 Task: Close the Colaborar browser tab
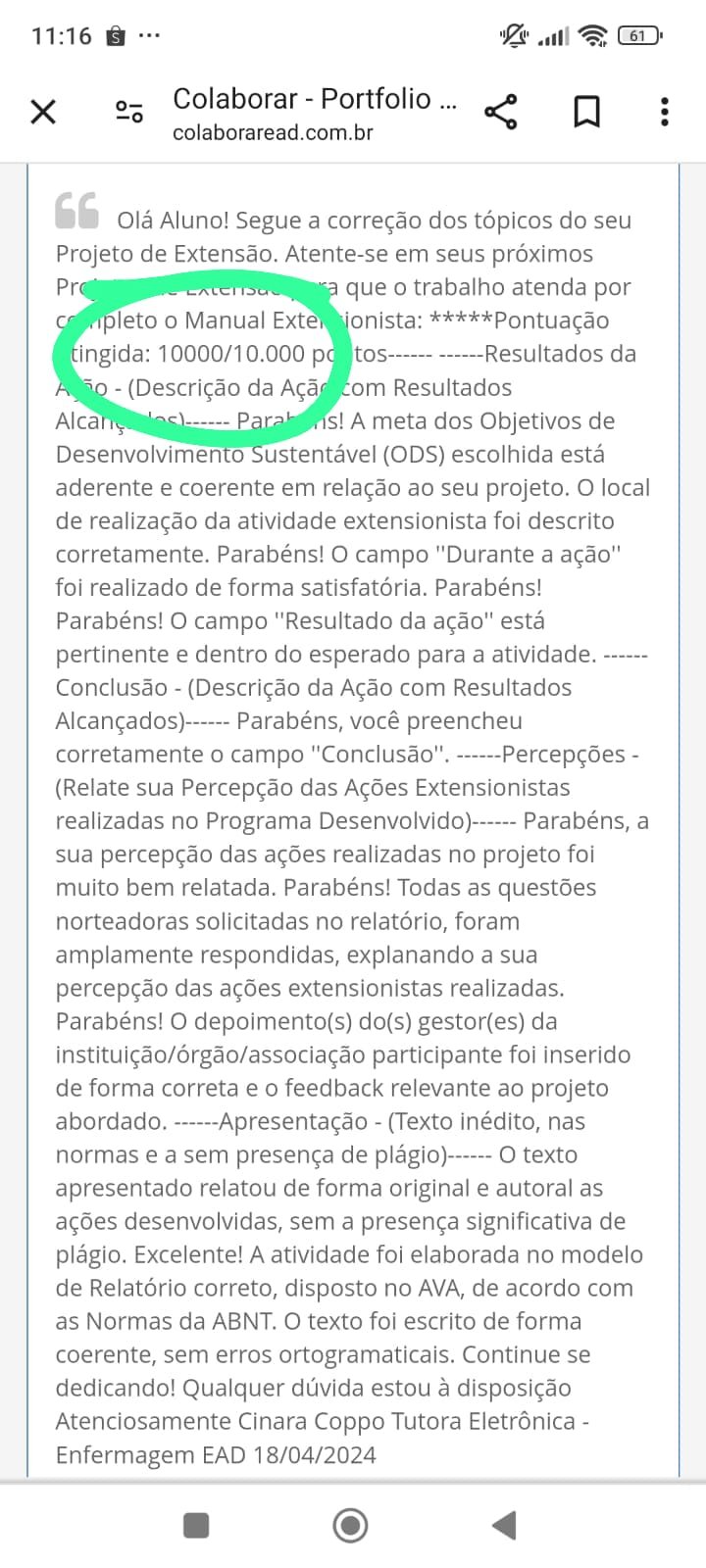tap(43, 112)
